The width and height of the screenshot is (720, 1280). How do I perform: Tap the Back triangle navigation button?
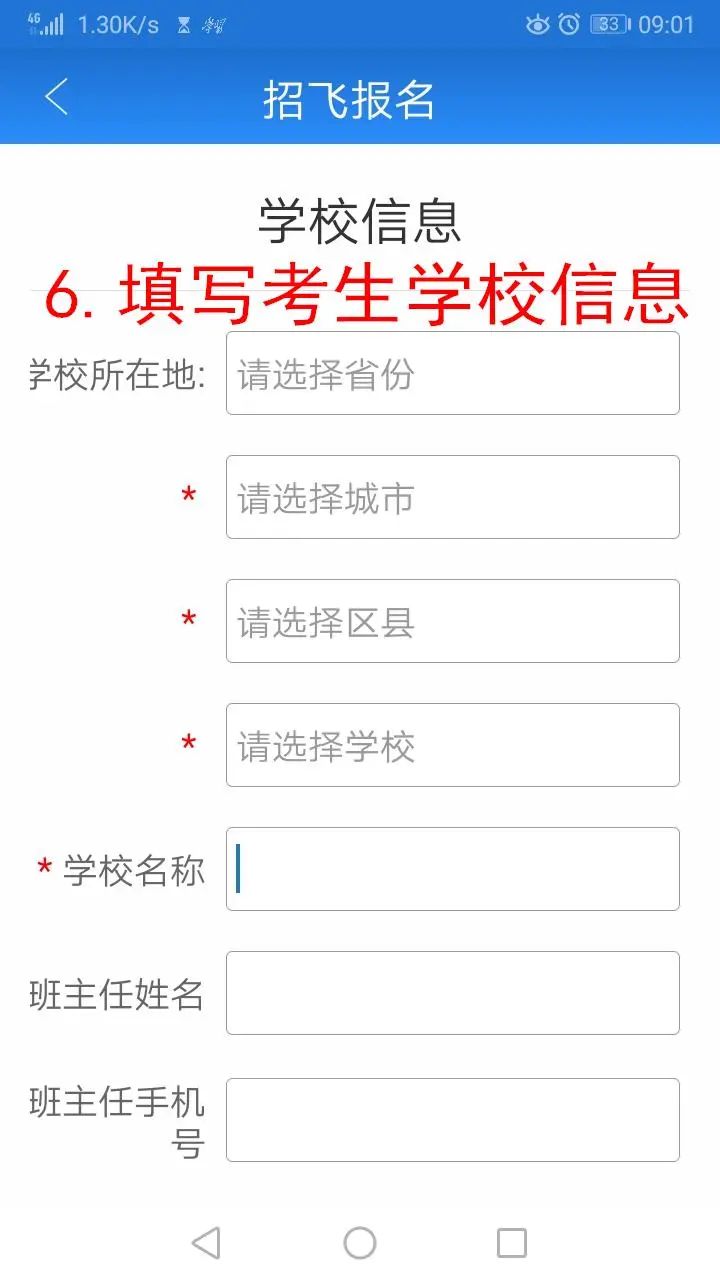pos(207,1243)
